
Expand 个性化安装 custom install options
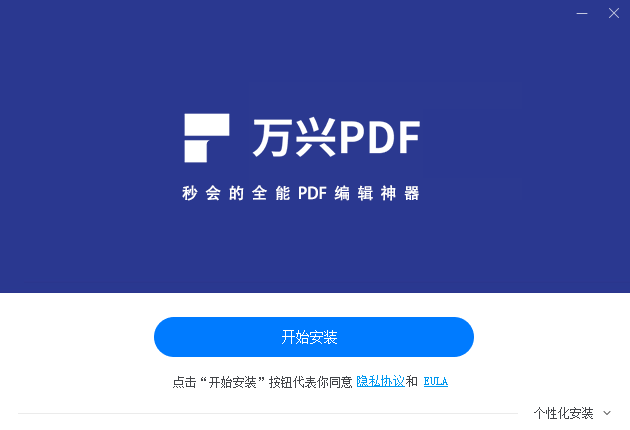(571, 413)
